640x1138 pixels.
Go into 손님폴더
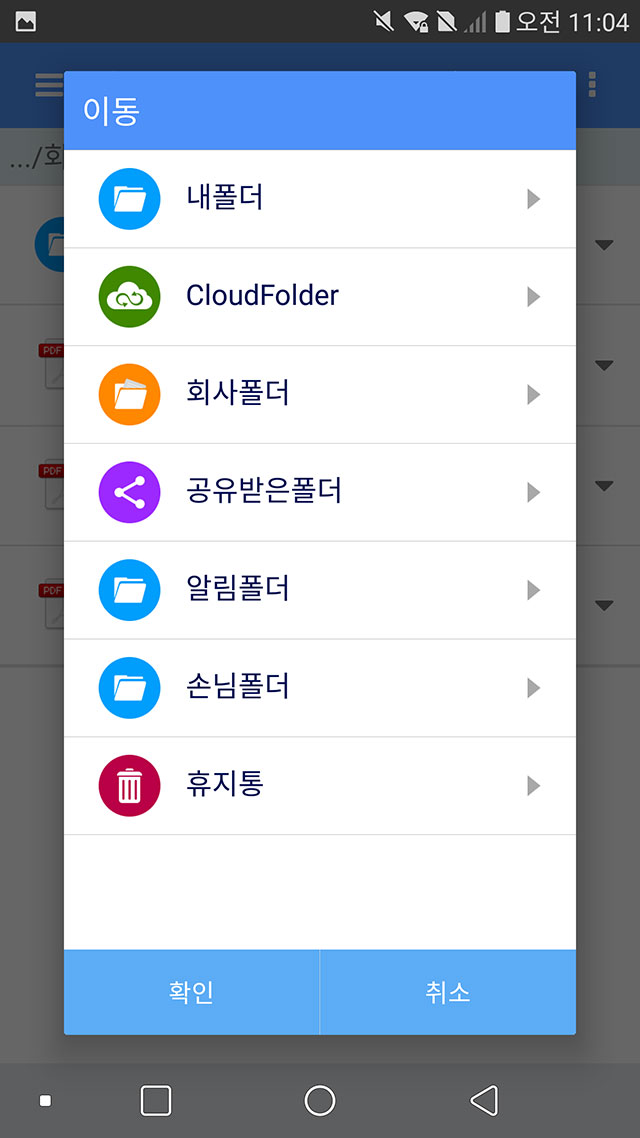(319, 688)
